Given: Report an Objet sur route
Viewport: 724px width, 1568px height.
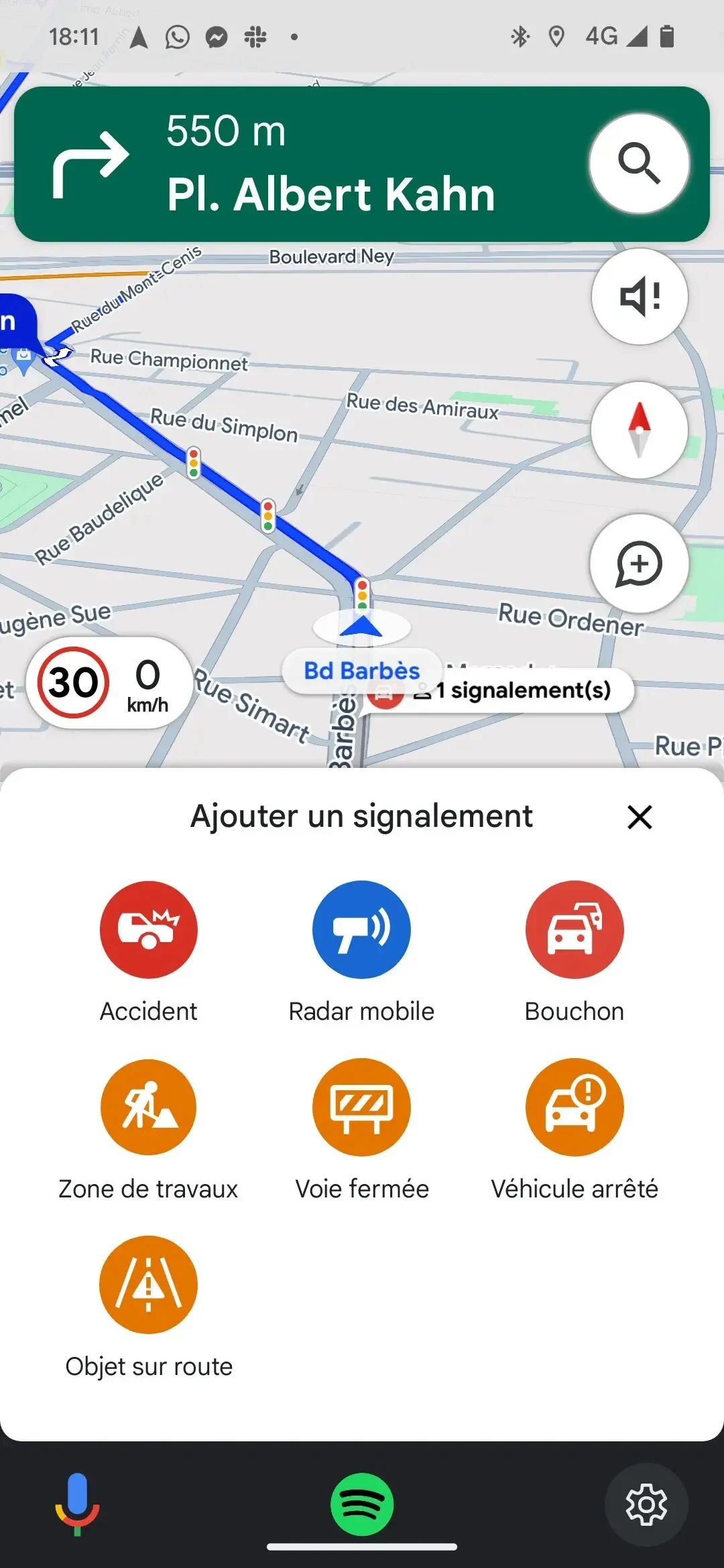Looking at the screenshot, I should point(148,1307).
